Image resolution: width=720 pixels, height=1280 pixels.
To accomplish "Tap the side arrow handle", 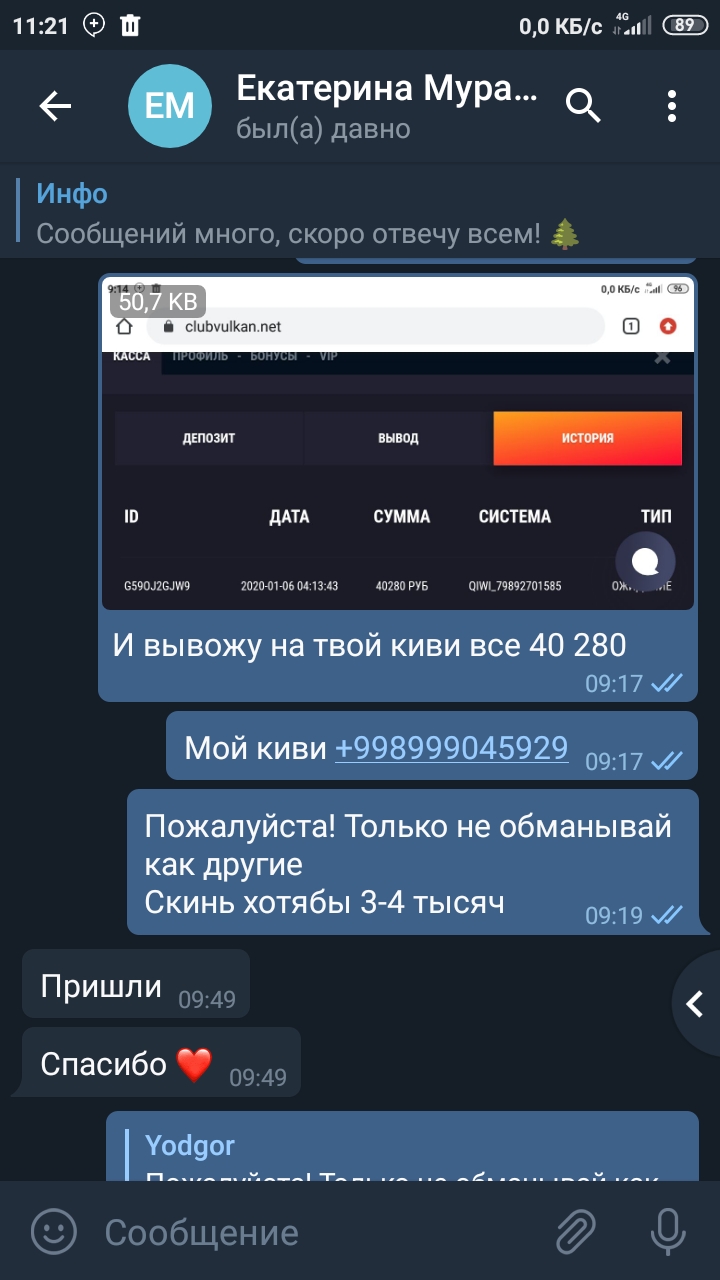I will 696,1003.
